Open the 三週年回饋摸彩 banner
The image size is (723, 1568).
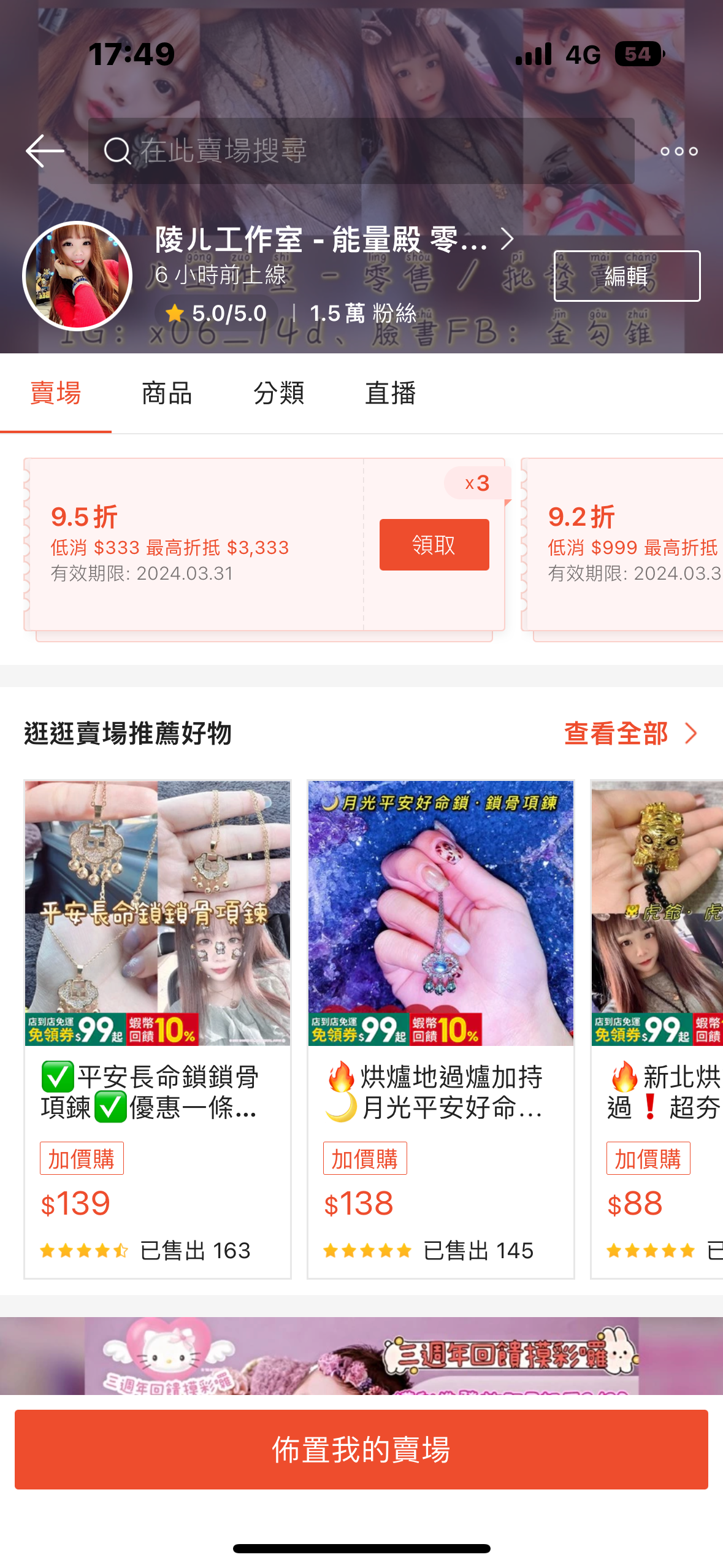tap(361, 1356)
